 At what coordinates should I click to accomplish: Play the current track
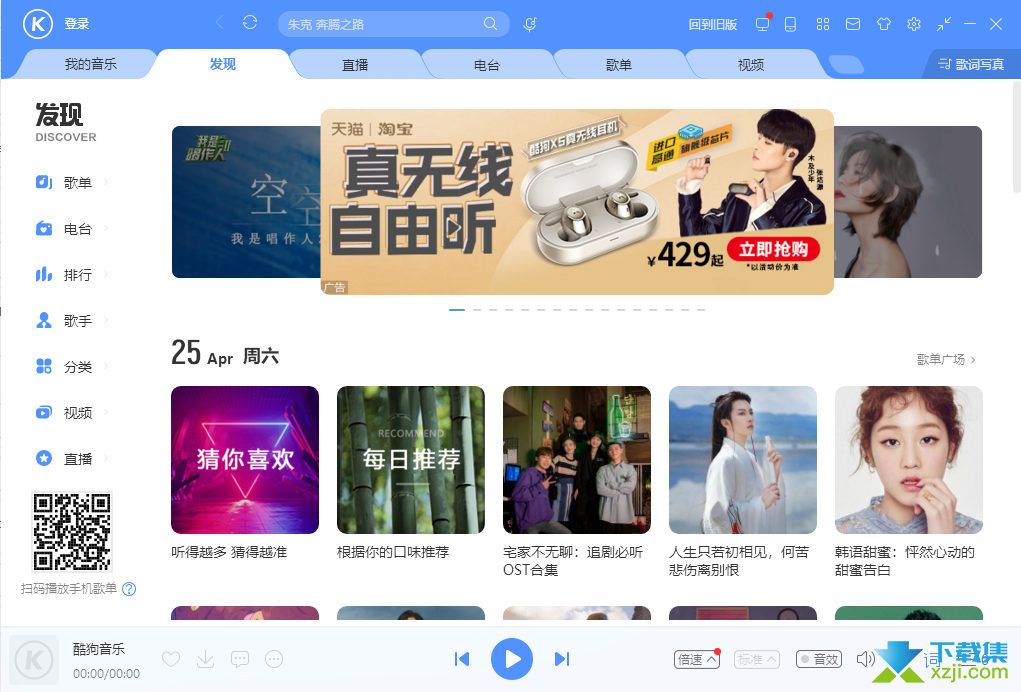(x=512, y=659)
